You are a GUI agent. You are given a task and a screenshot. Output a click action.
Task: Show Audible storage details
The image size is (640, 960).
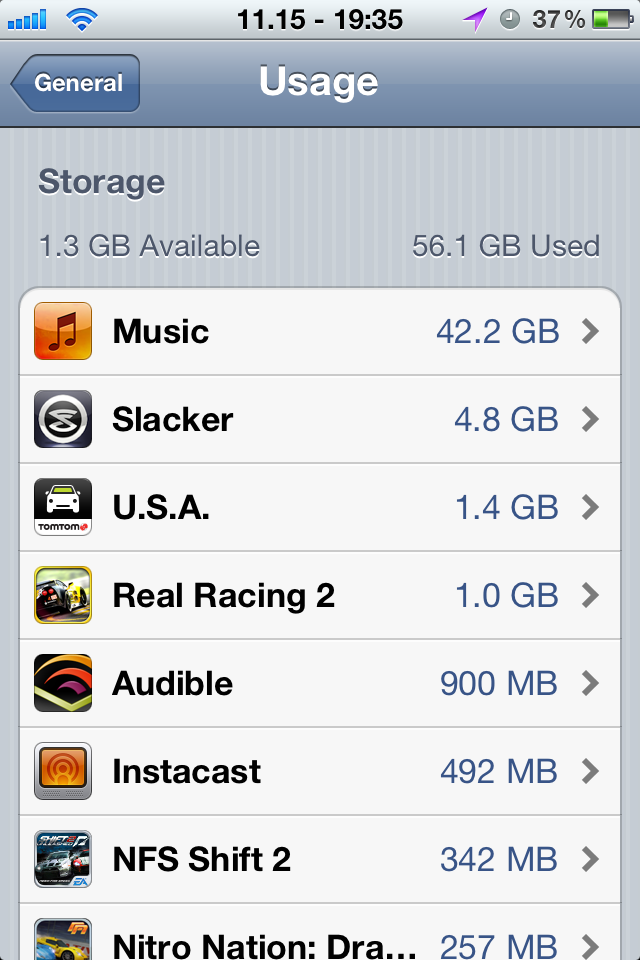320,683
